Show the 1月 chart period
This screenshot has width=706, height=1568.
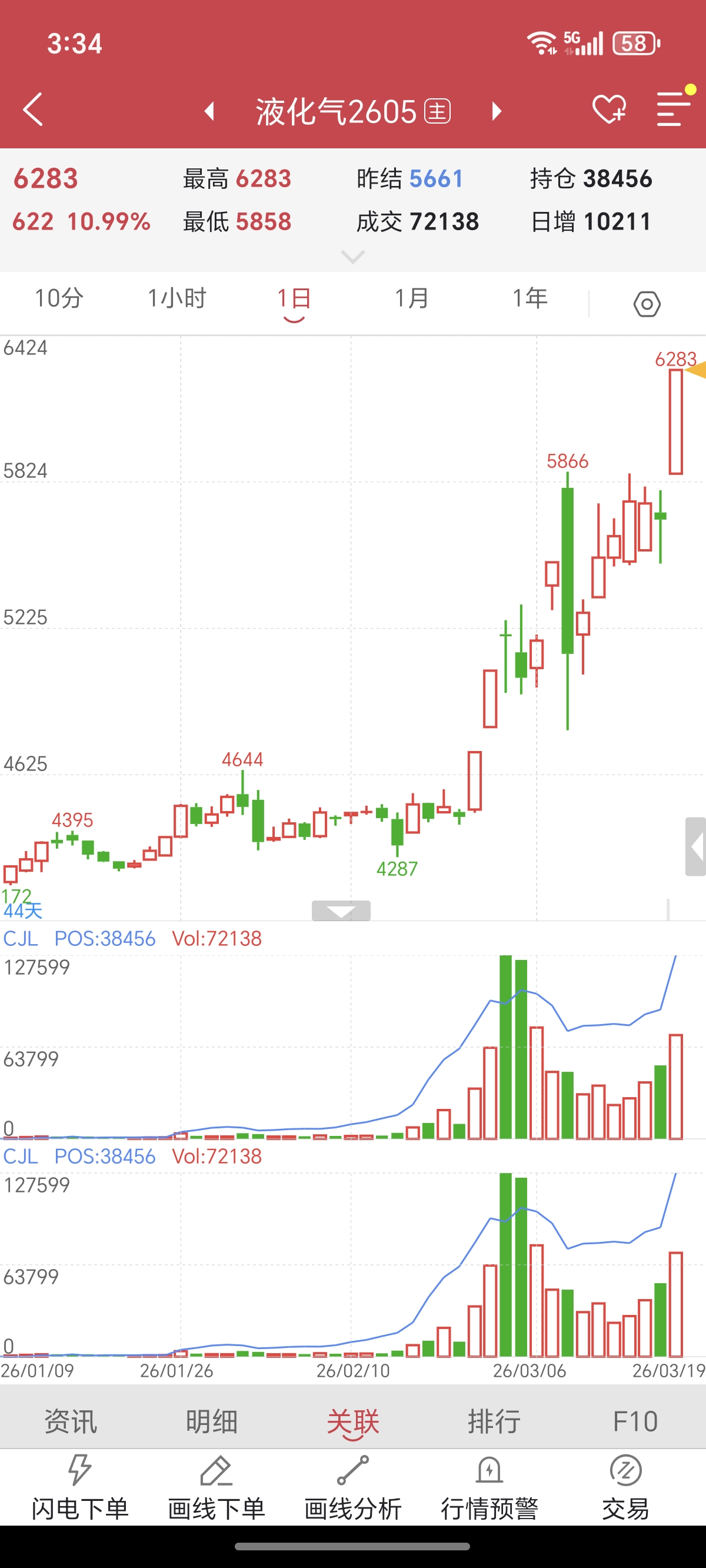(412, 298)
